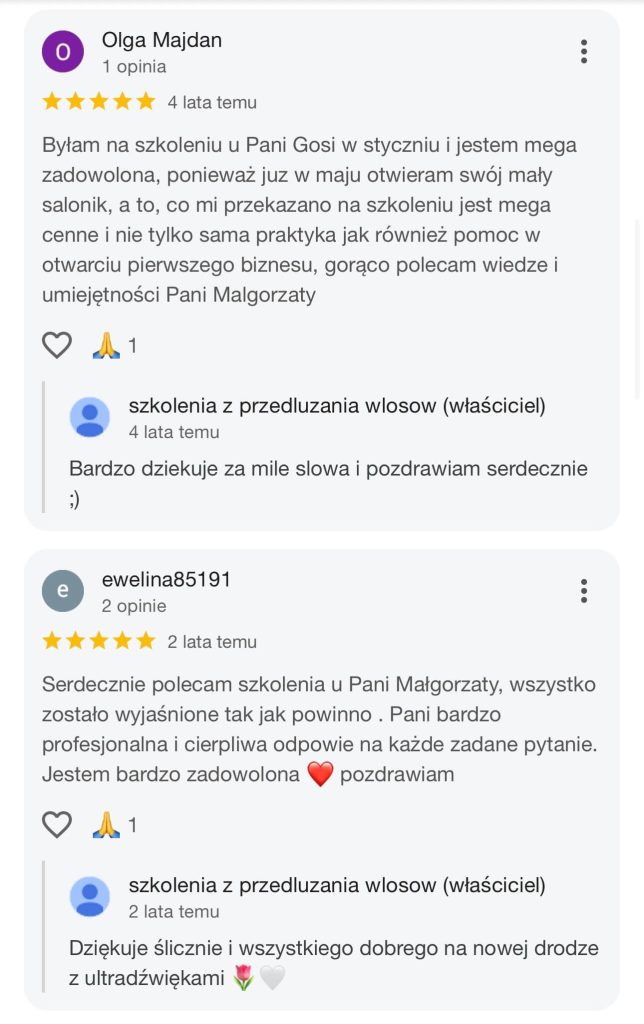Like Olga Majdan's review with the heart
644x1024 pixels.
[57, 345]
